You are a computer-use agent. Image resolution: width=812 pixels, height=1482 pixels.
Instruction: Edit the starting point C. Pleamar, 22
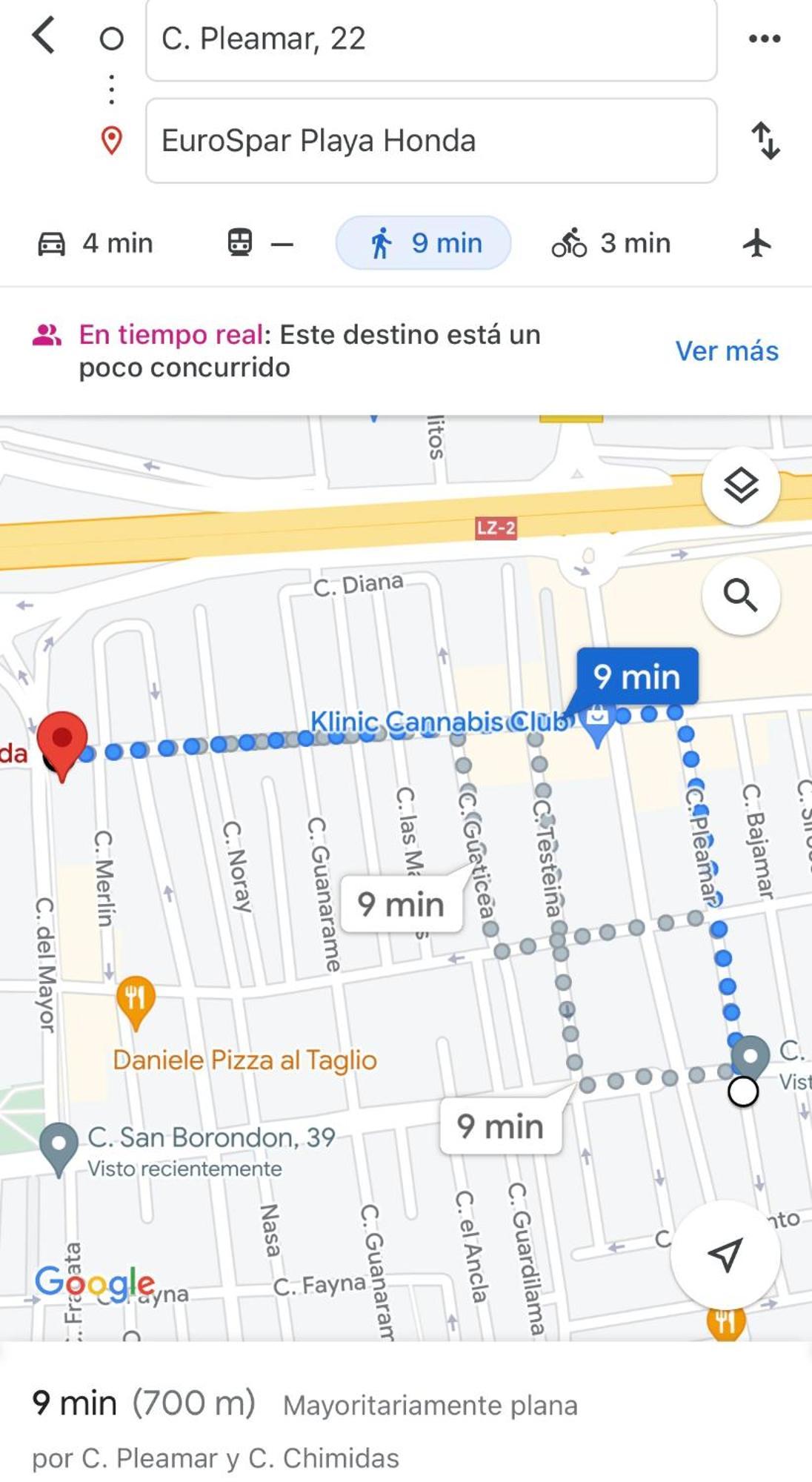[x=430, y=39]
